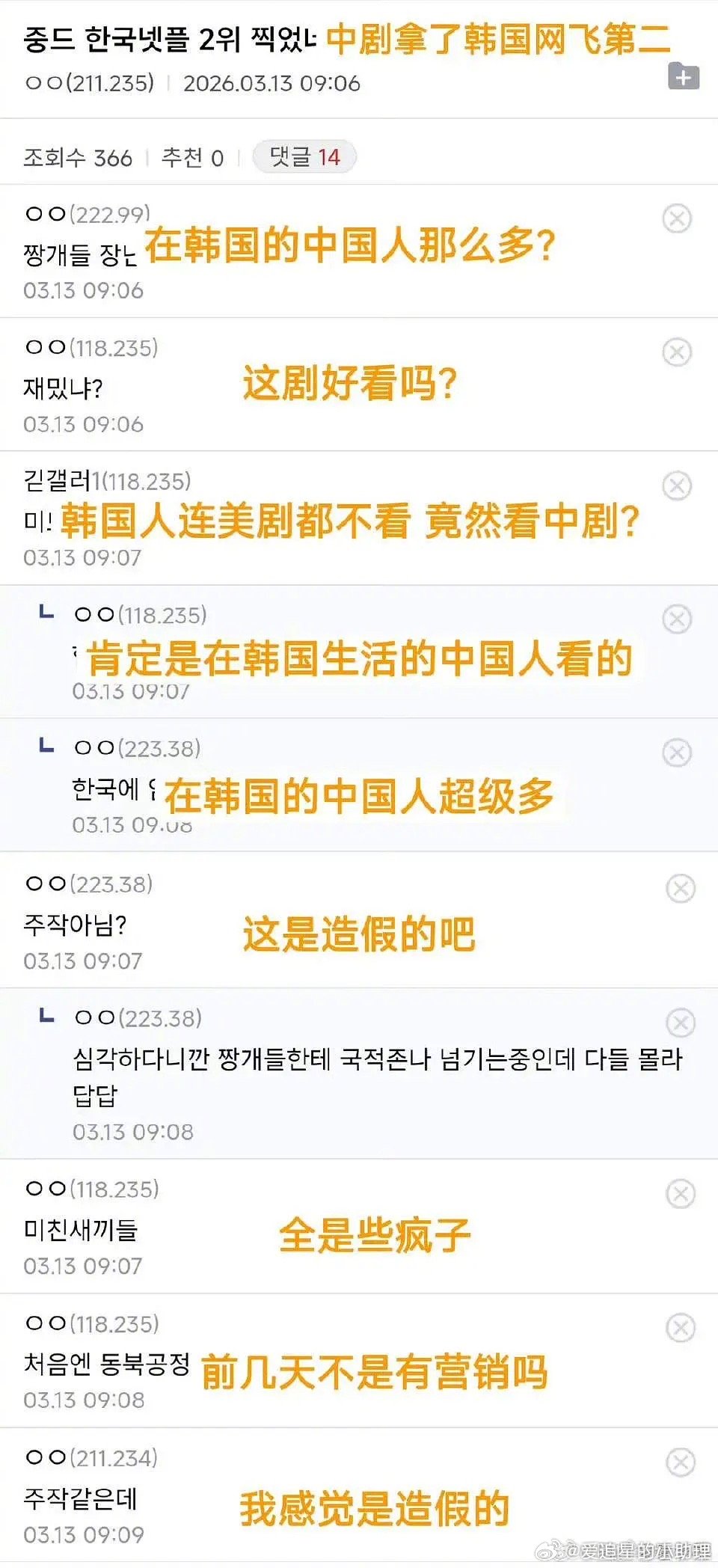The height and width of the screenshot is (1568, 718).
Task: Open the 댓글 14 comment badge
Action: [303, 156]
